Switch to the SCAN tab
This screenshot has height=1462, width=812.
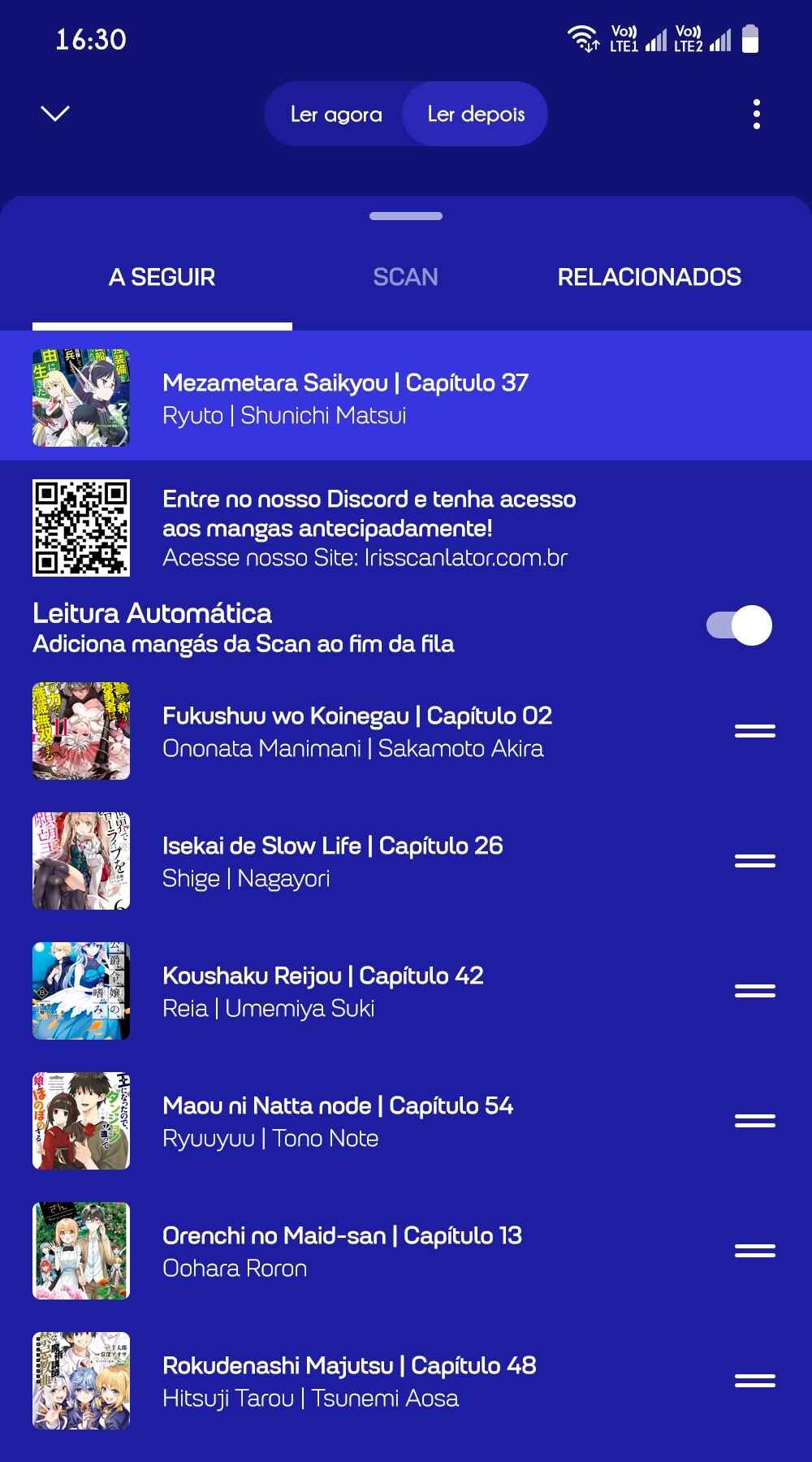point(405,278)
